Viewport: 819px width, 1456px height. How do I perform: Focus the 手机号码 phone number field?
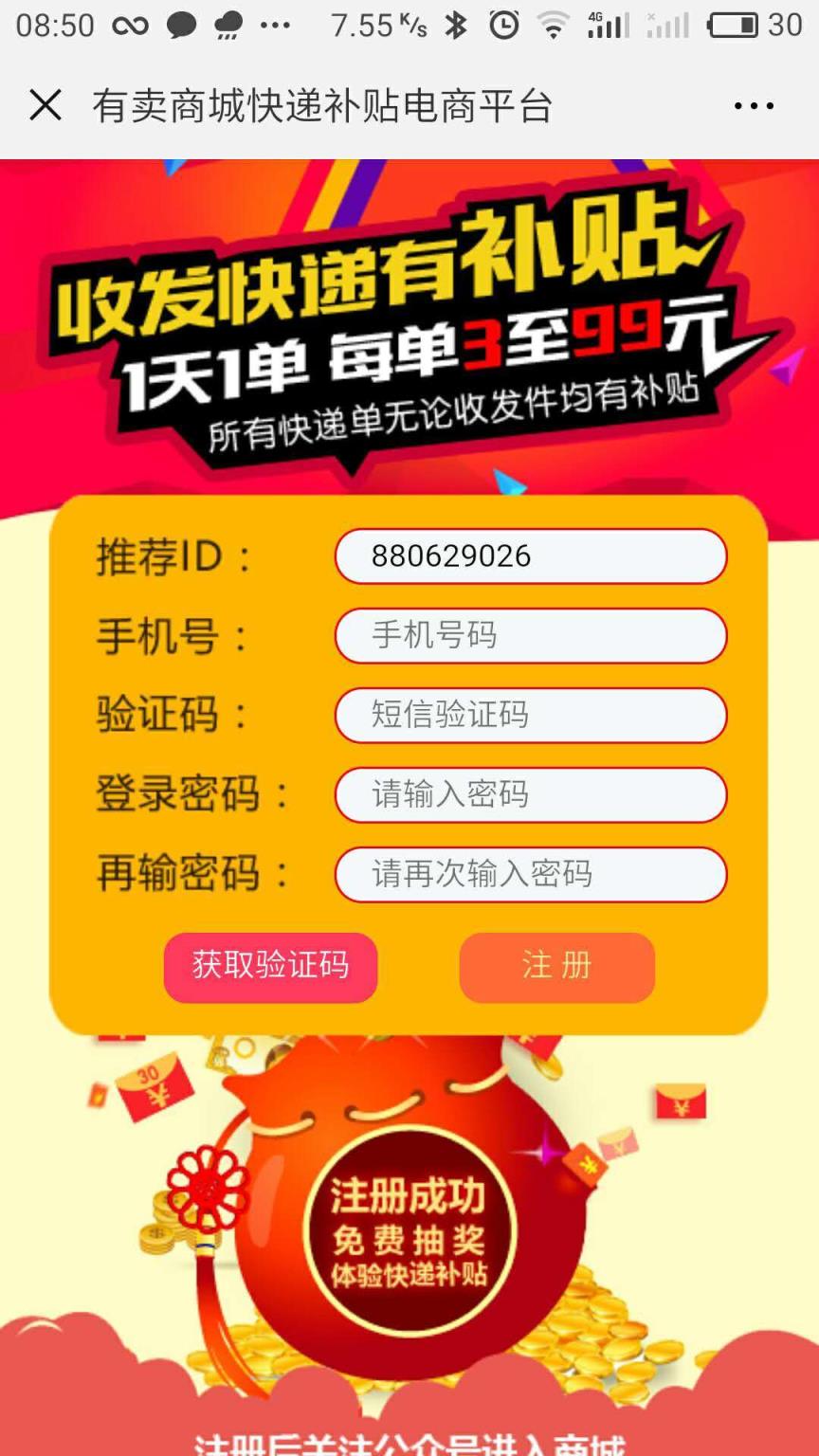tap(531, 636)
